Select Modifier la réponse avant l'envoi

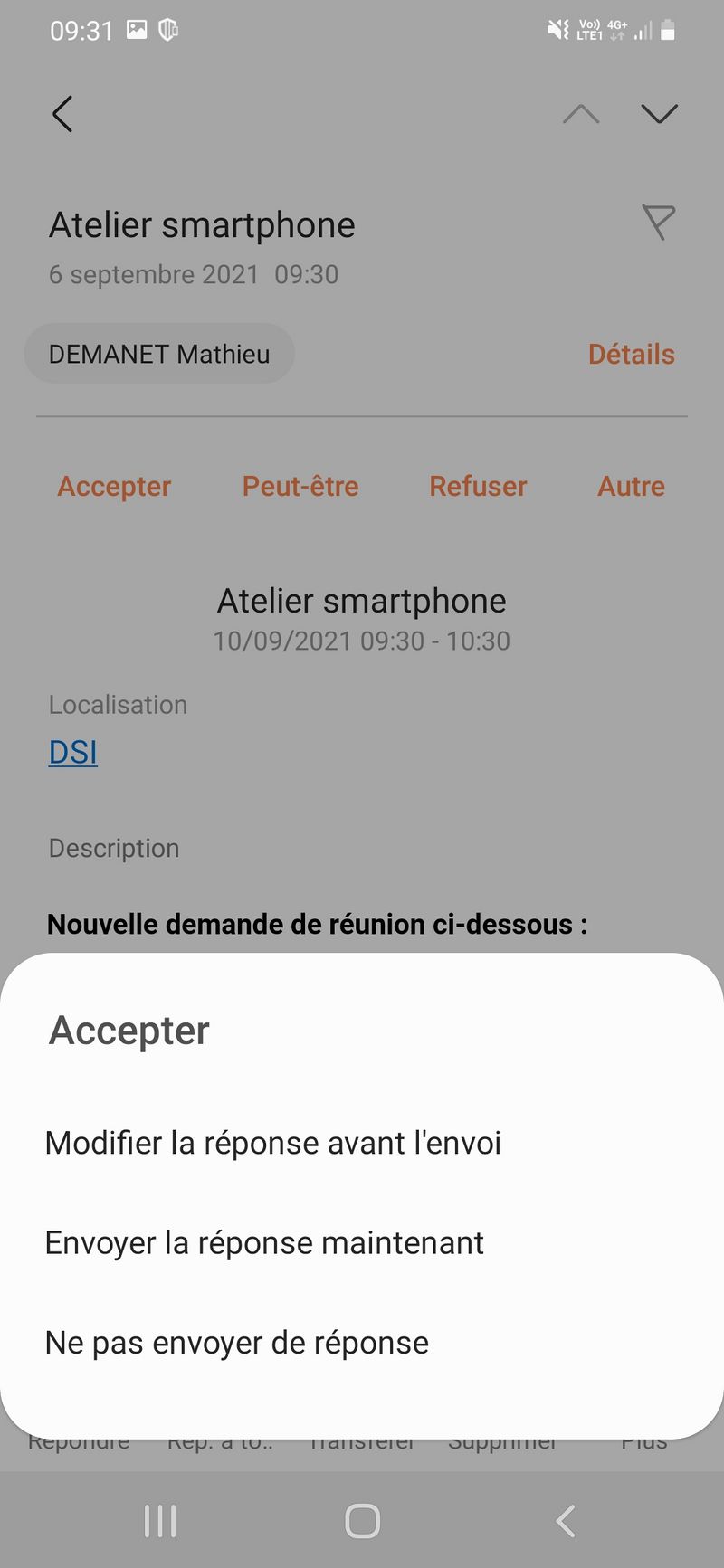tap(272, 1143)
